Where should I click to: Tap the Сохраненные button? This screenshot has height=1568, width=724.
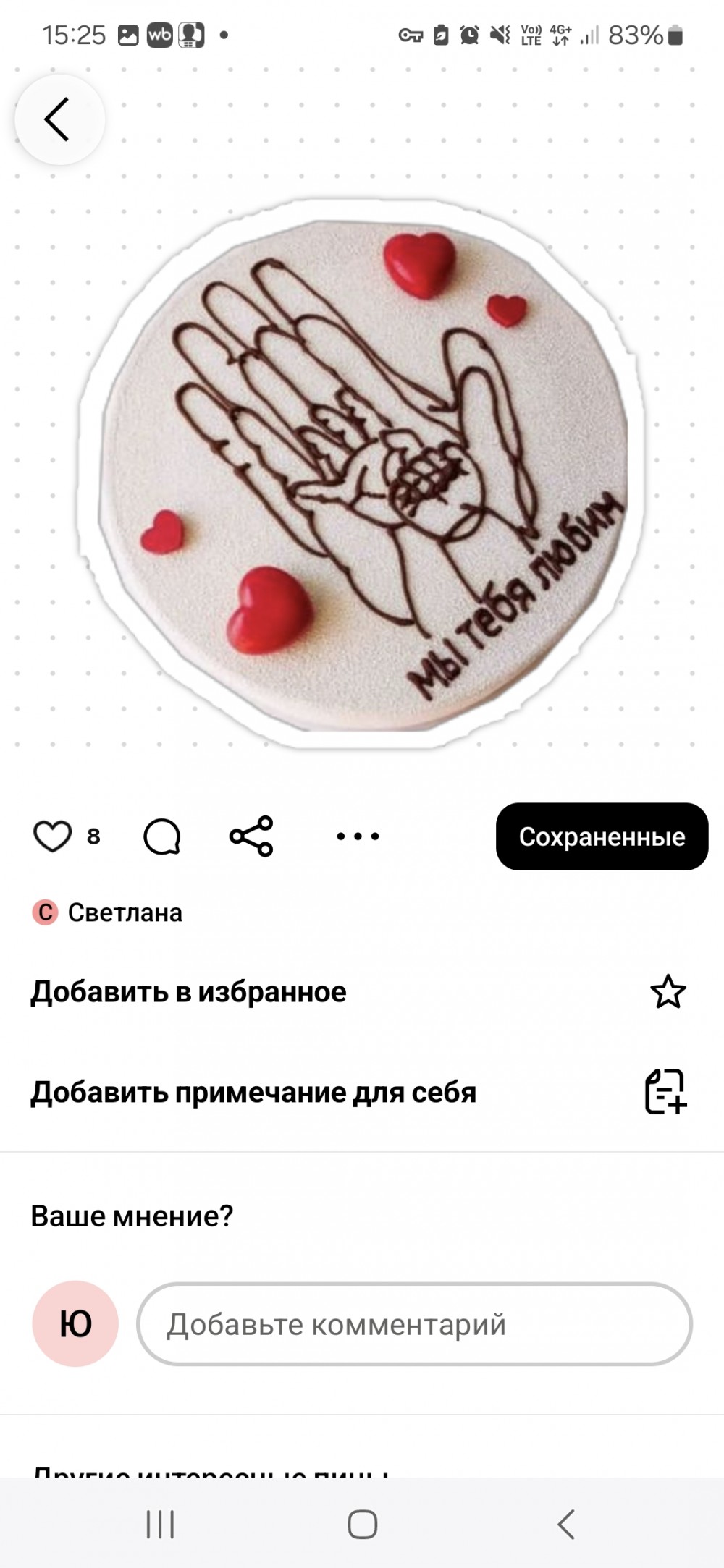[x=602, y=836]
